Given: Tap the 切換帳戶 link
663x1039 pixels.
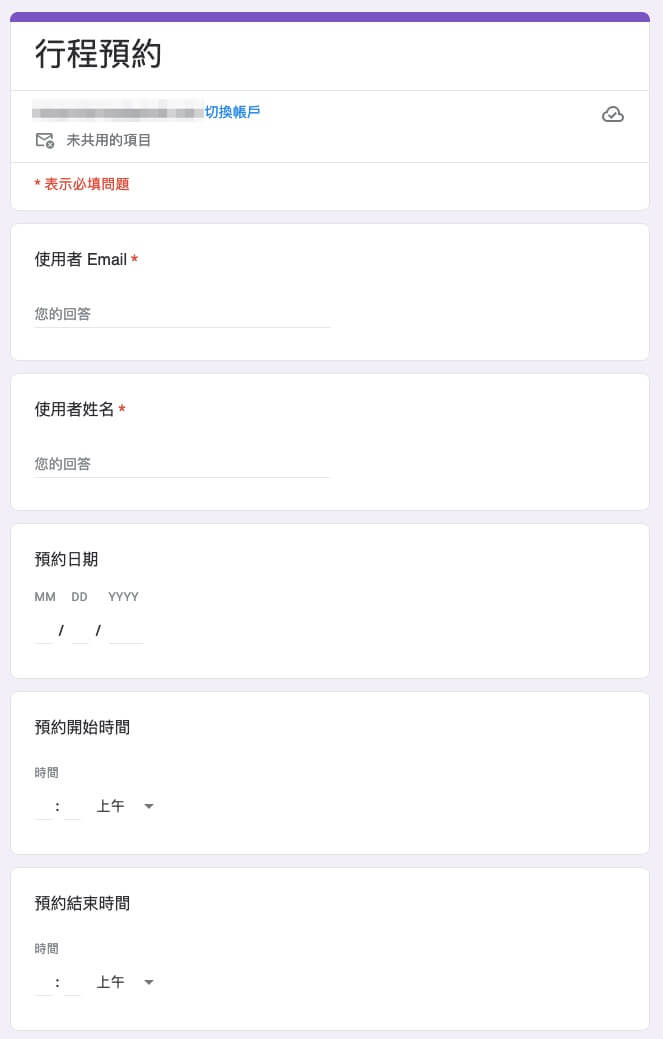Looking at the screenshot, I should click(x=232, y=112).
